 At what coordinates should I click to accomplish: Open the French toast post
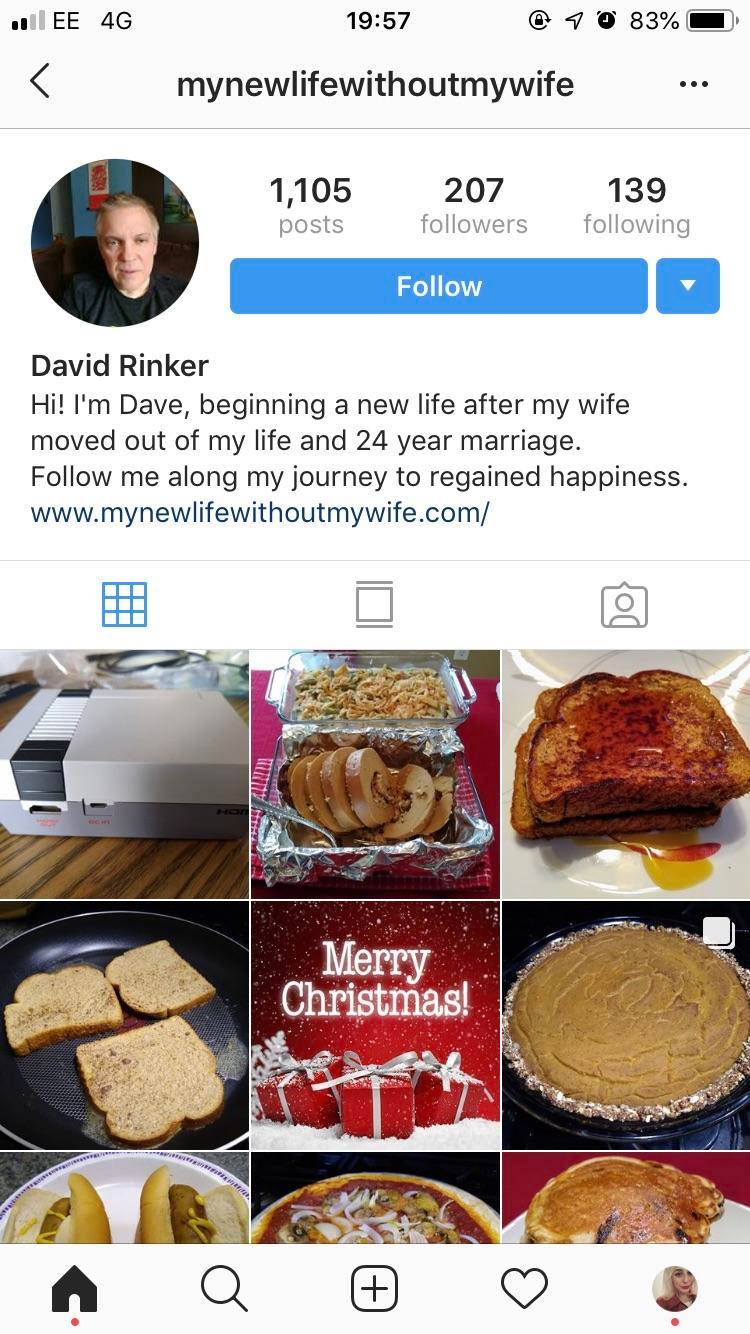coord(626,774)
